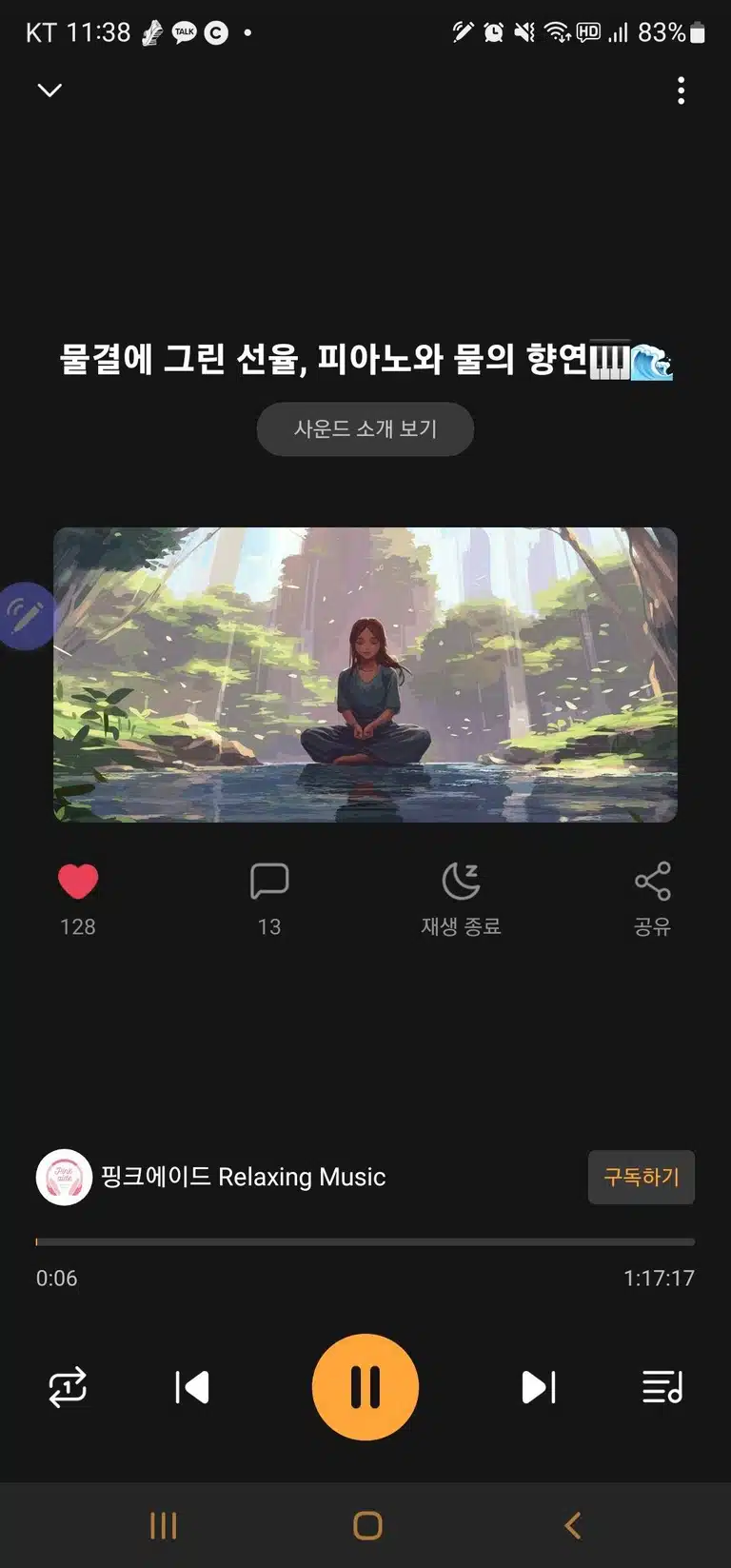Open the playlist queue icon
This screenshot has width=731, height=1568.
click(x=662, y=1387)
